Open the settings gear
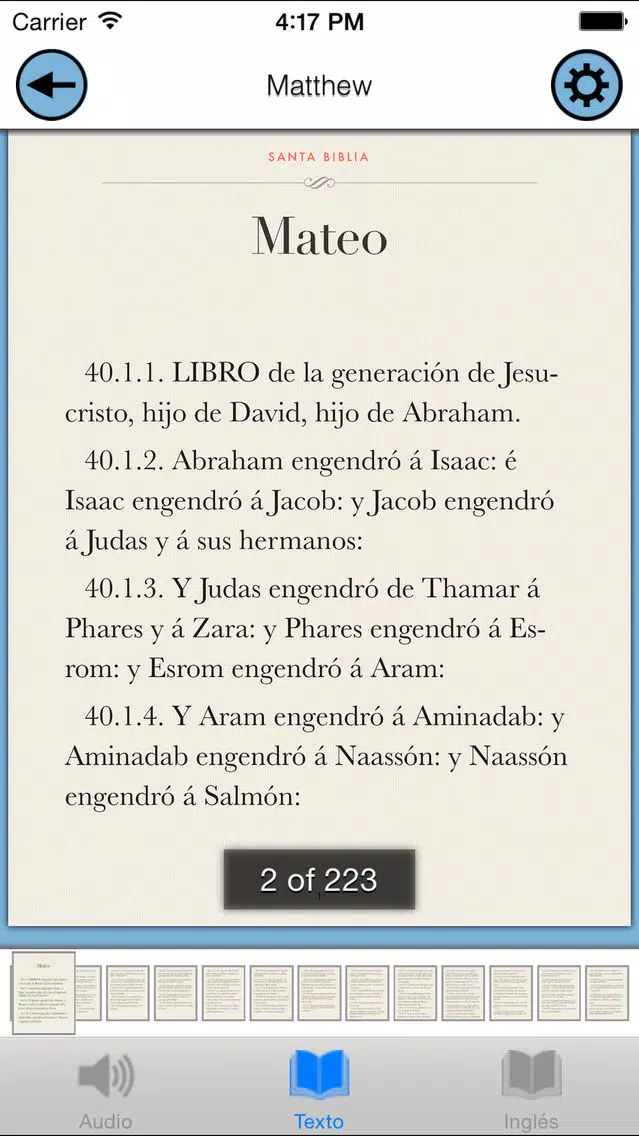Image resolution: width=639 pixels, height=1136 pixels. pyautogui.click(x=587, y=85)
